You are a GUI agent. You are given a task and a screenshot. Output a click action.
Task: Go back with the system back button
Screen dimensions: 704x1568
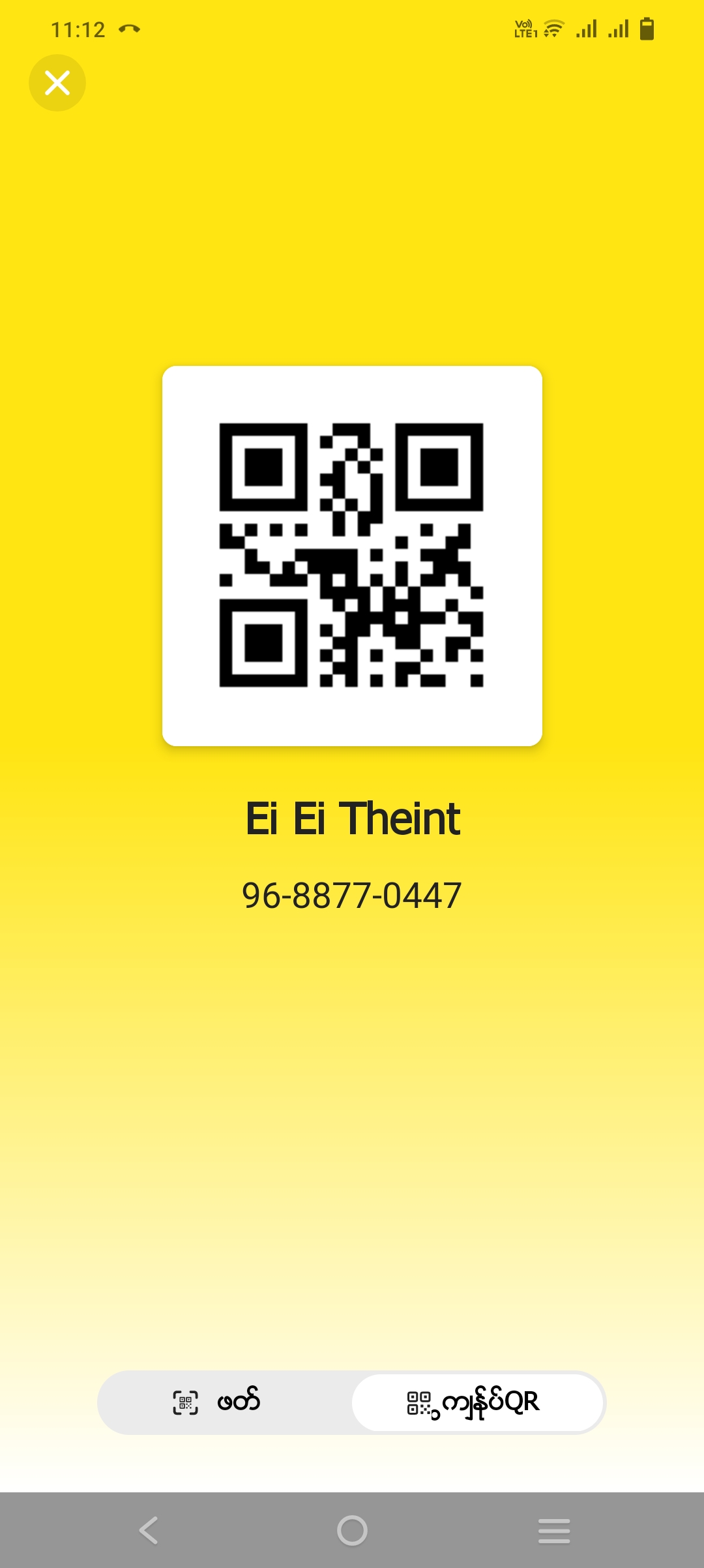(149, 1530)
